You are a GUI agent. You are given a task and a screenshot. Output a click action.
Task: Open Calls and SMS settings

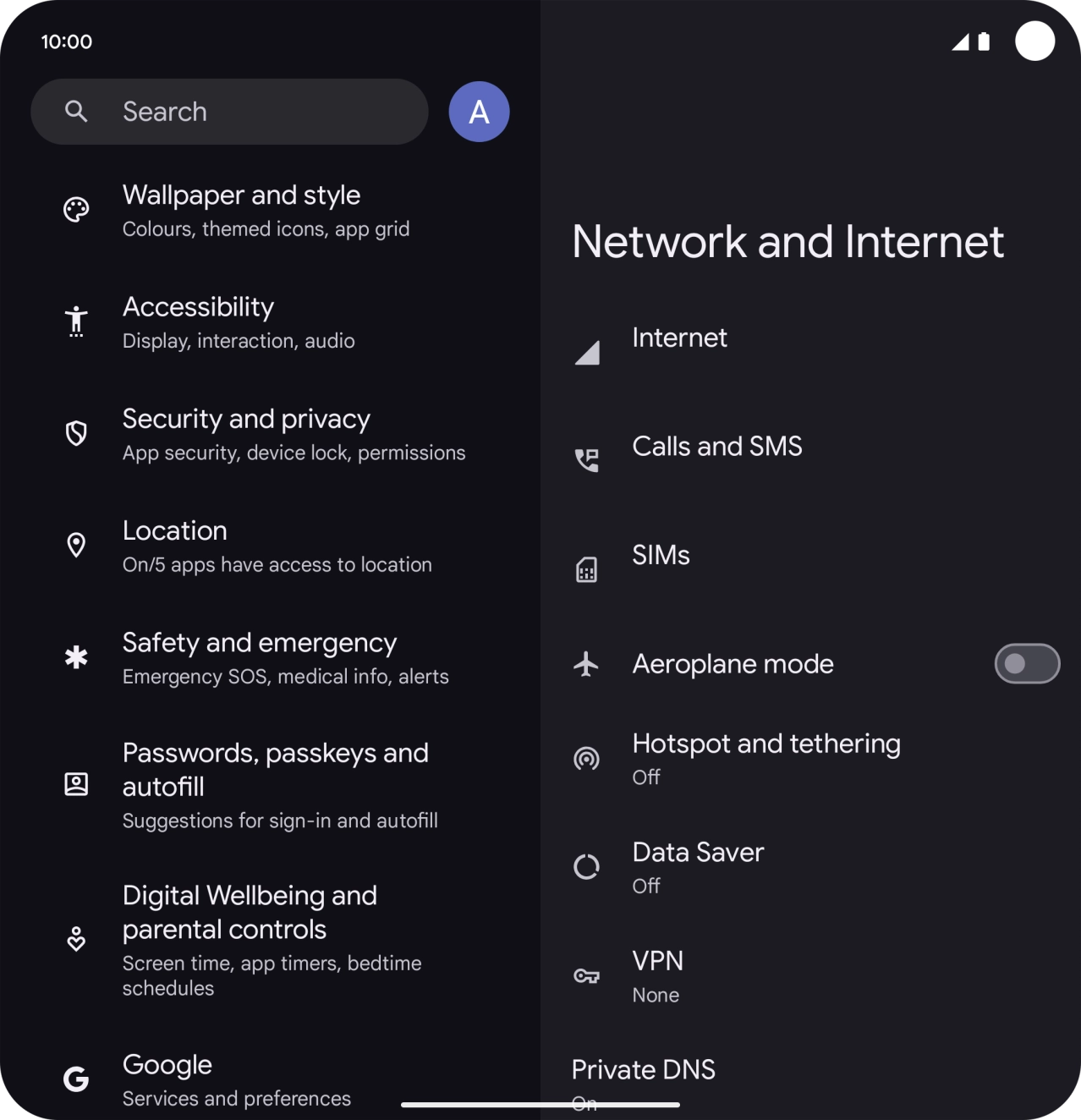click(x=716, y=447)
